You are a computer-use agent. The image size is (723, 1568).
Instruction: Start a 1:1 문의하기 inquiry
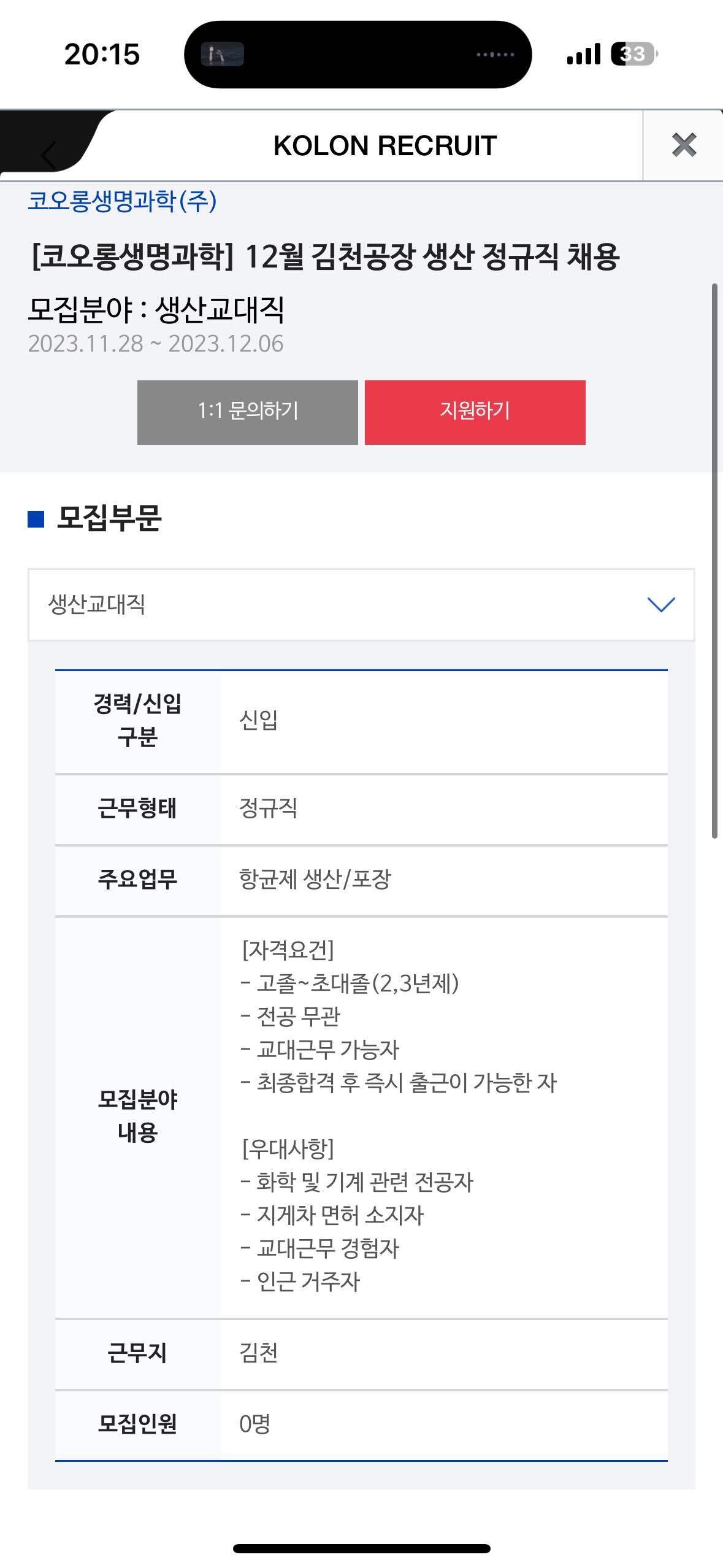click(248, 412)
